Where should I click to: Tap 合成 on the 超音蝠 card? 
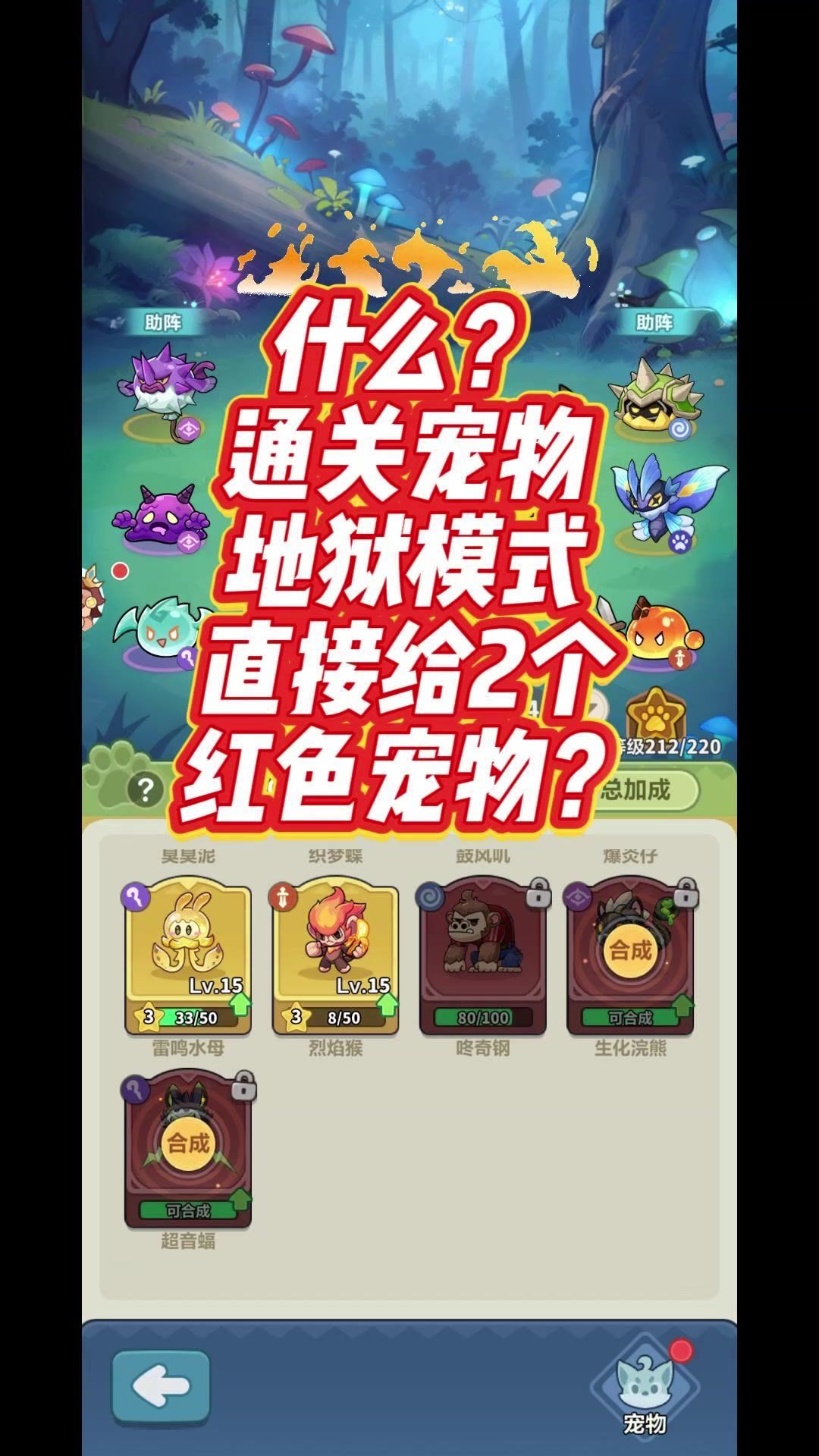click(188, 1143)
